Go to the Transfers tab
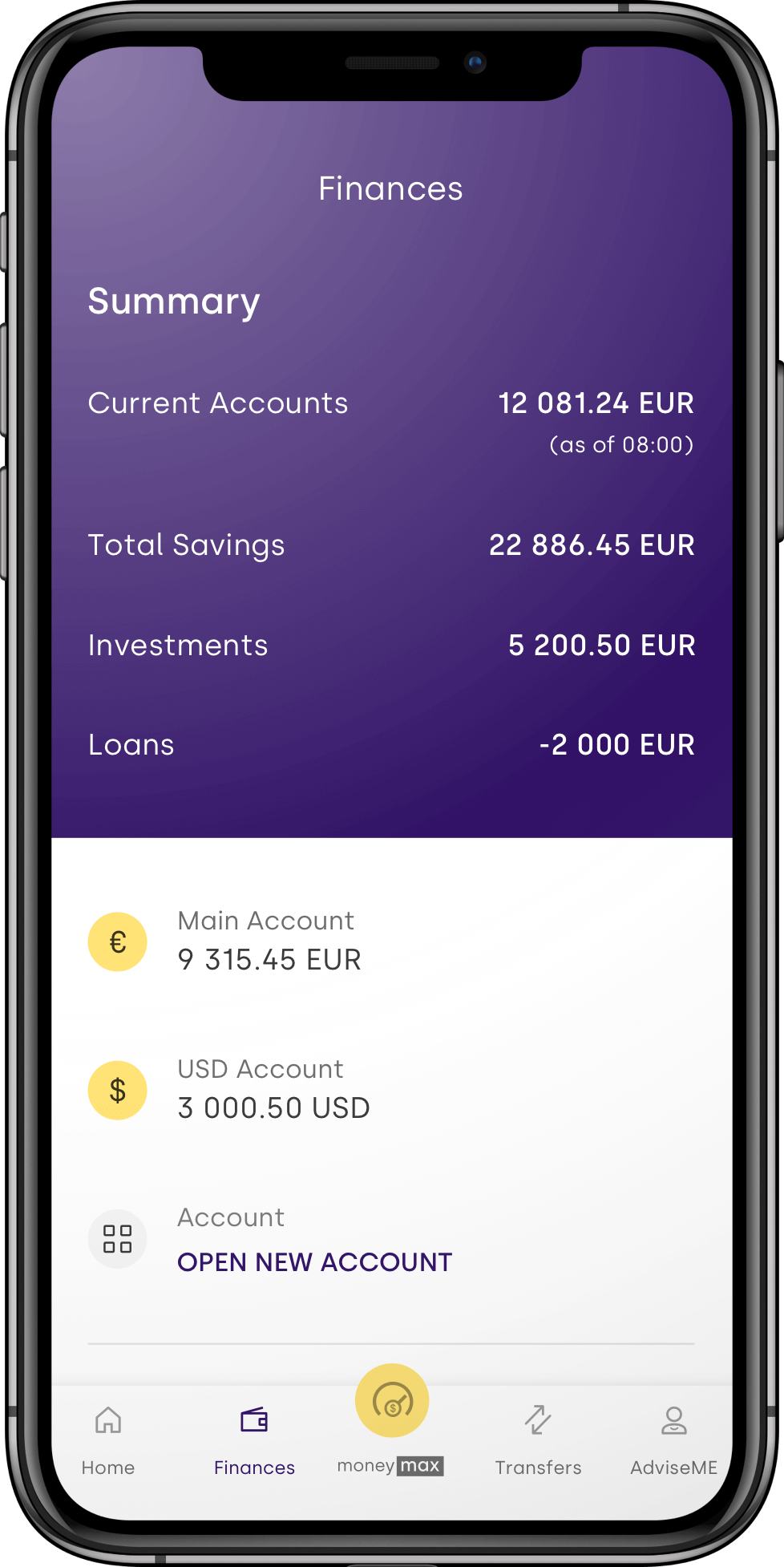This screenshot has width=784, height=1567. (538, 1439)
